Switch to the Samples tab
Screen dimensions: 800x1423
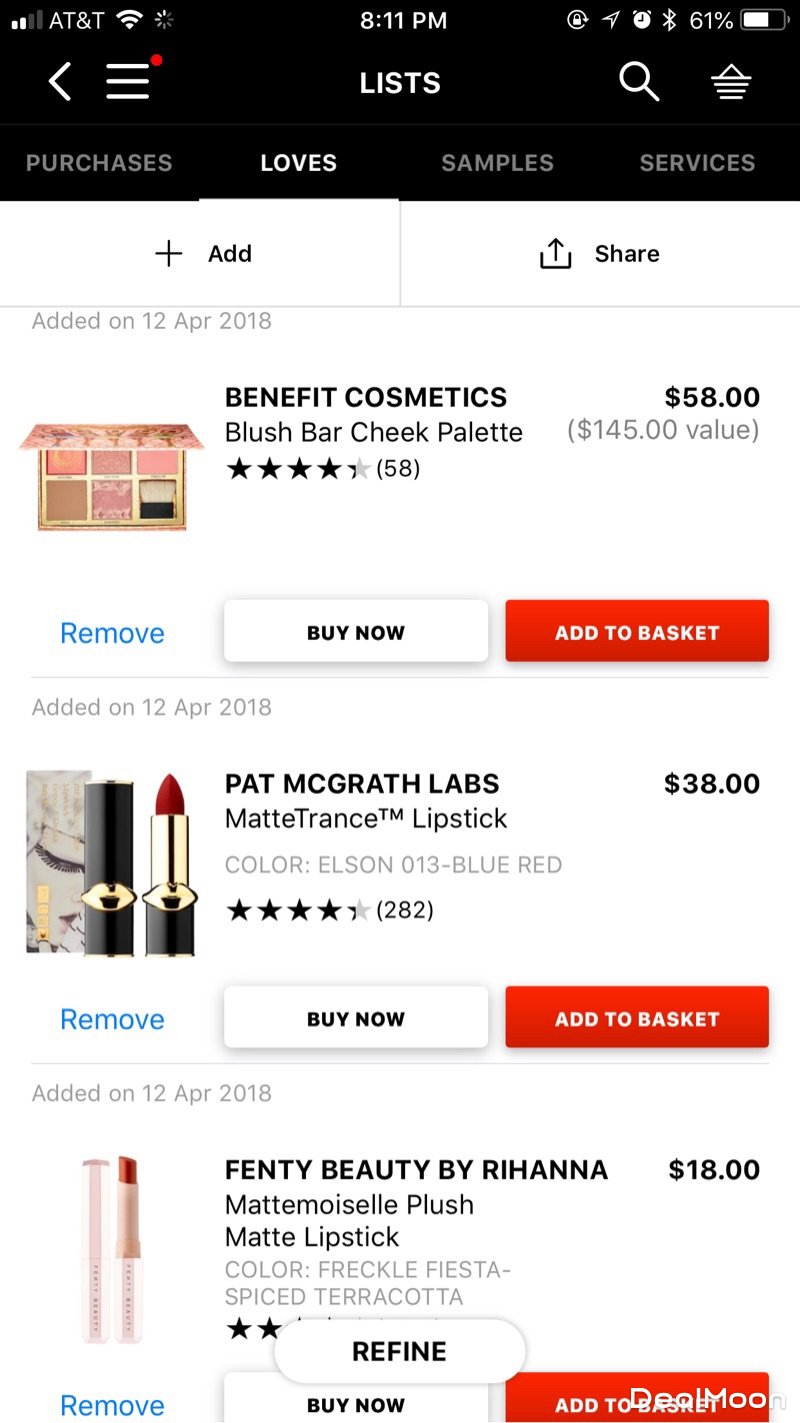tap(497, 163)
